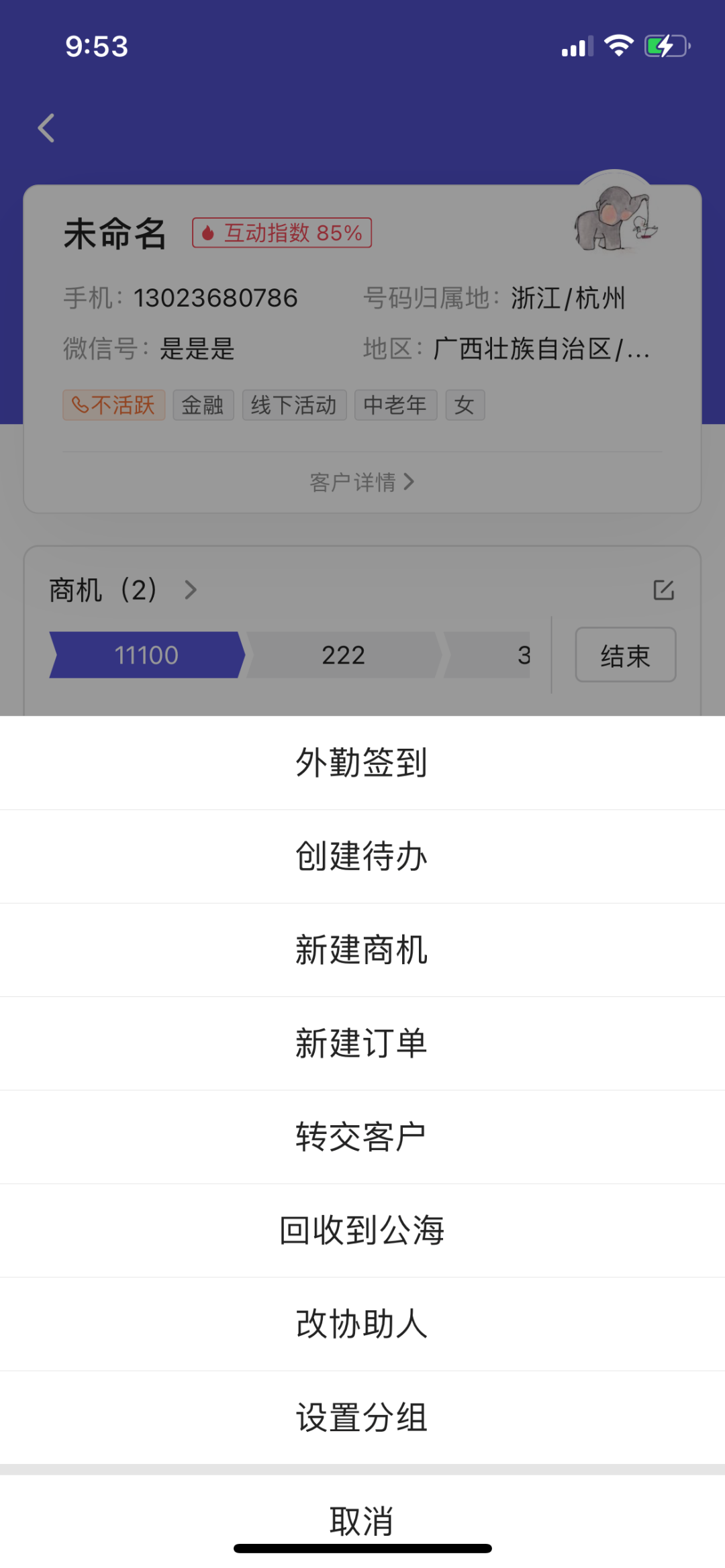Click the battery charging indicator
Viewport: 725px width, 1568px height.
pos(664,45)
